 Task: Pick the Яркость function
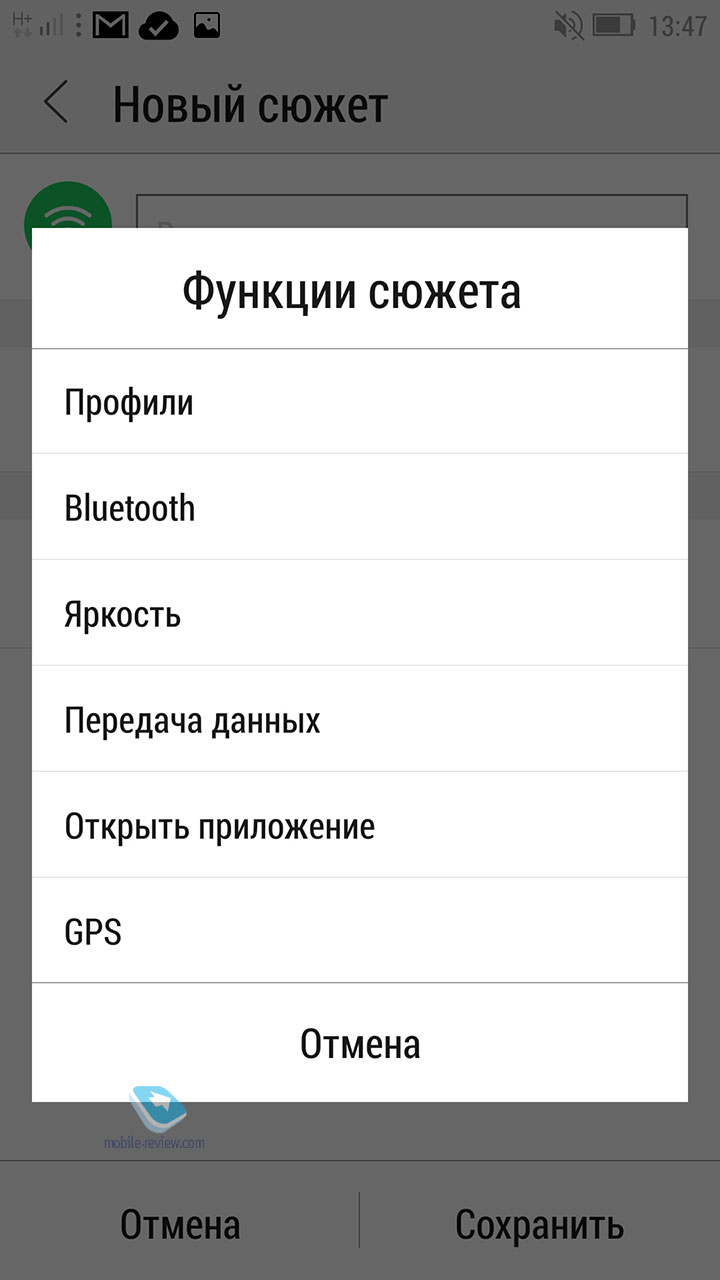click(360, 613)
